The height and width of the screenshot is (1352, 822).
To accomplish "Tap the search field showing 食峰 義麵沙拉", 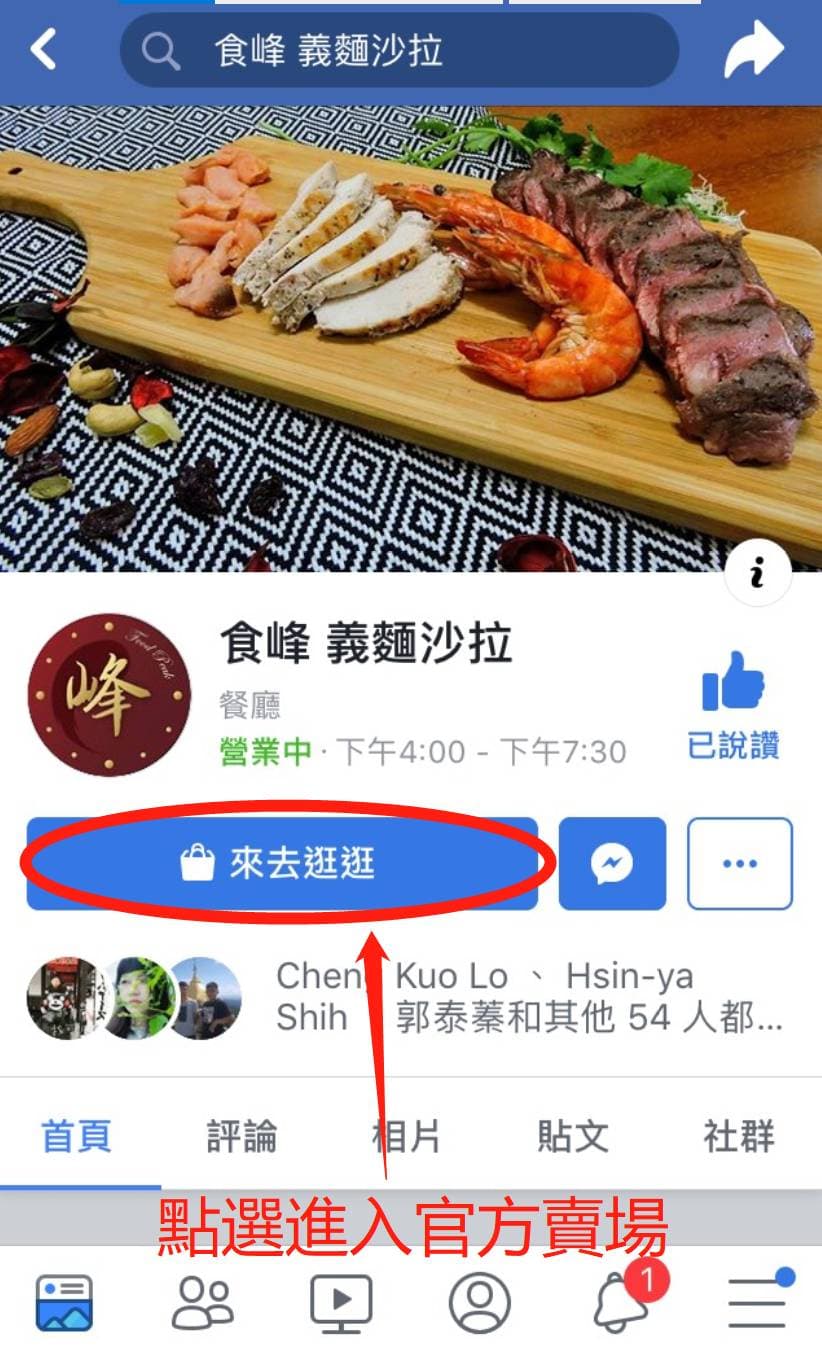I will (399, 50).
